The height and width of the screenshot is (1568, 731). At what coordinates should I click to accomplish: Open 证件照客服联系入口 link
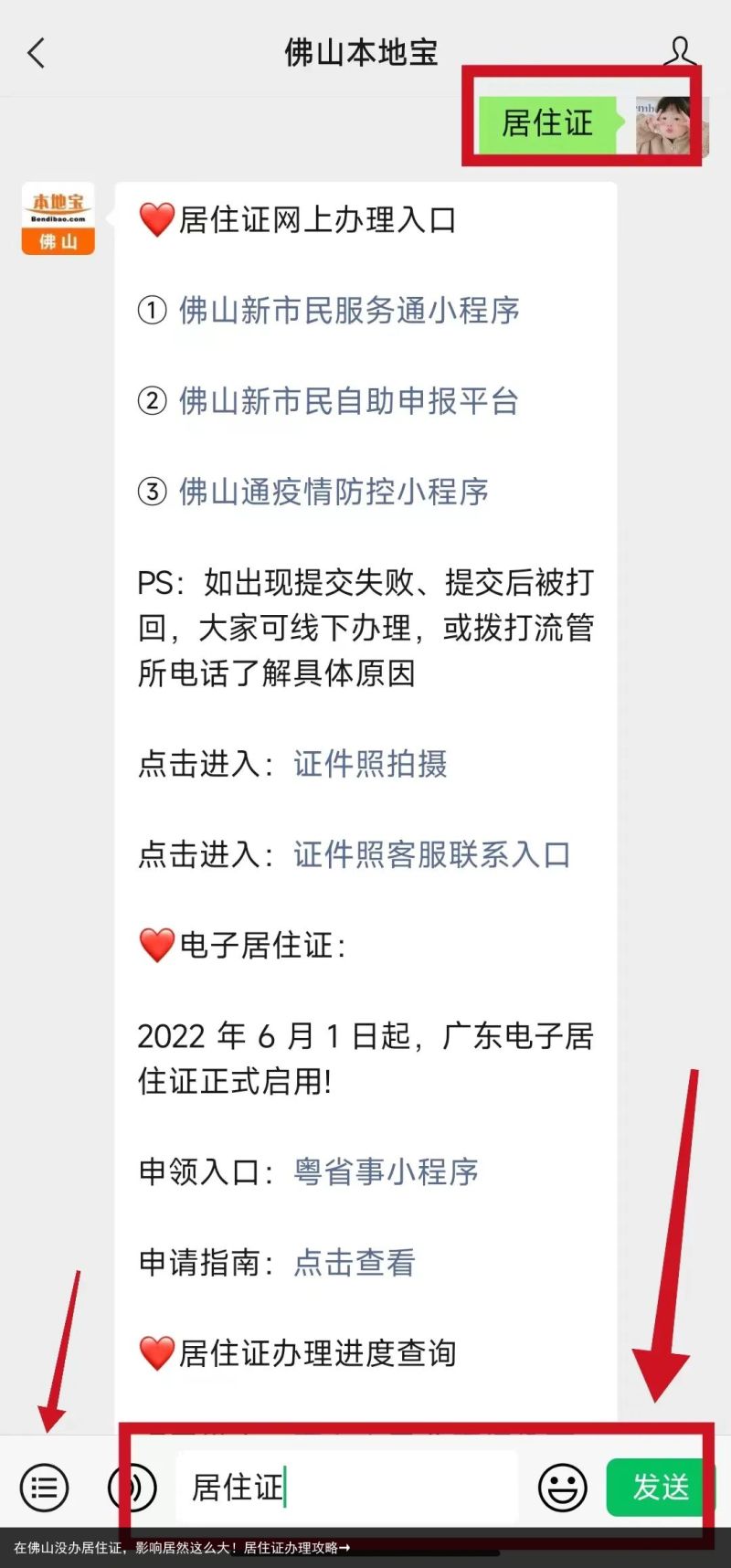pos(432,853)
